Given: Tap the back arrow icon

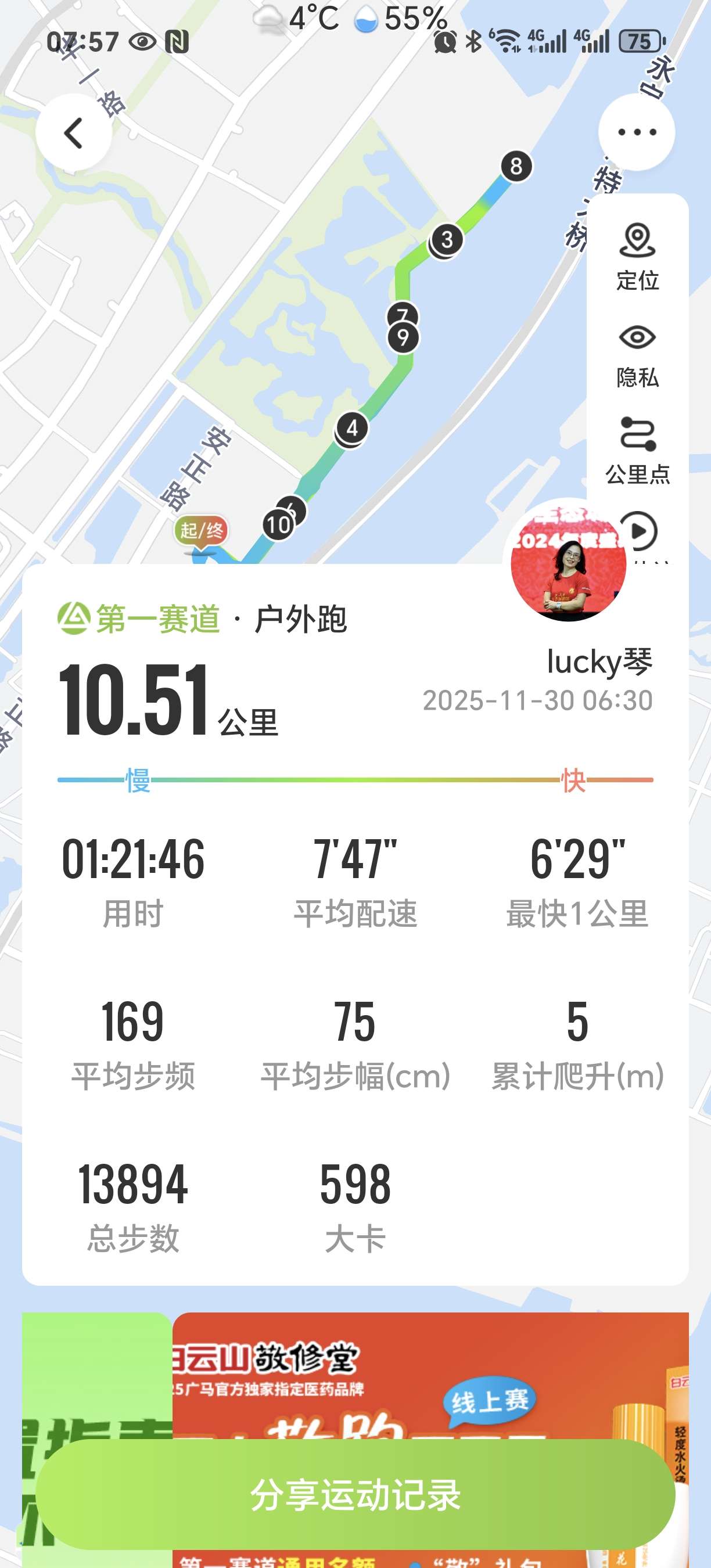Looking at the screenshot, I should [74, 132].
